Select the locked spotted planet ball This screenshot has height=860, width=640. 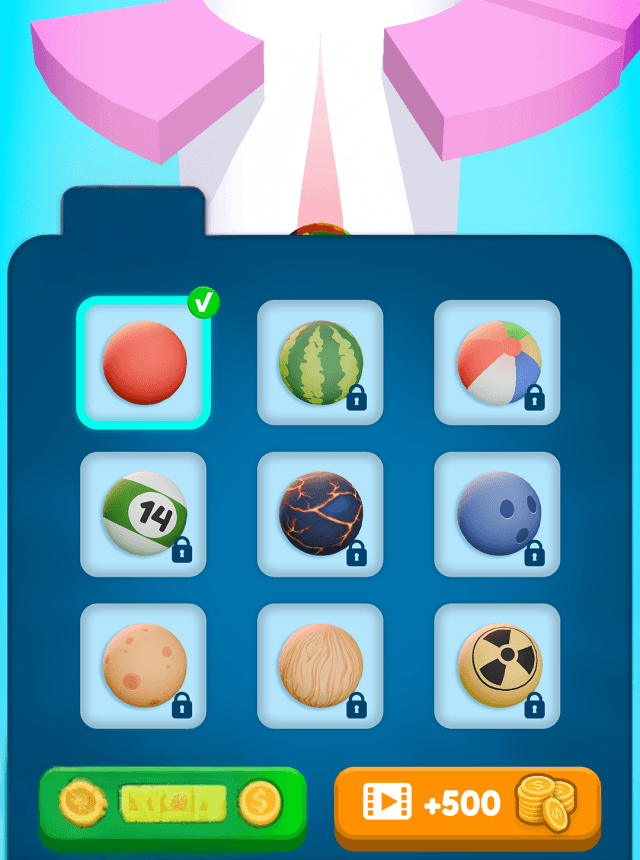(x=144, y=666)
